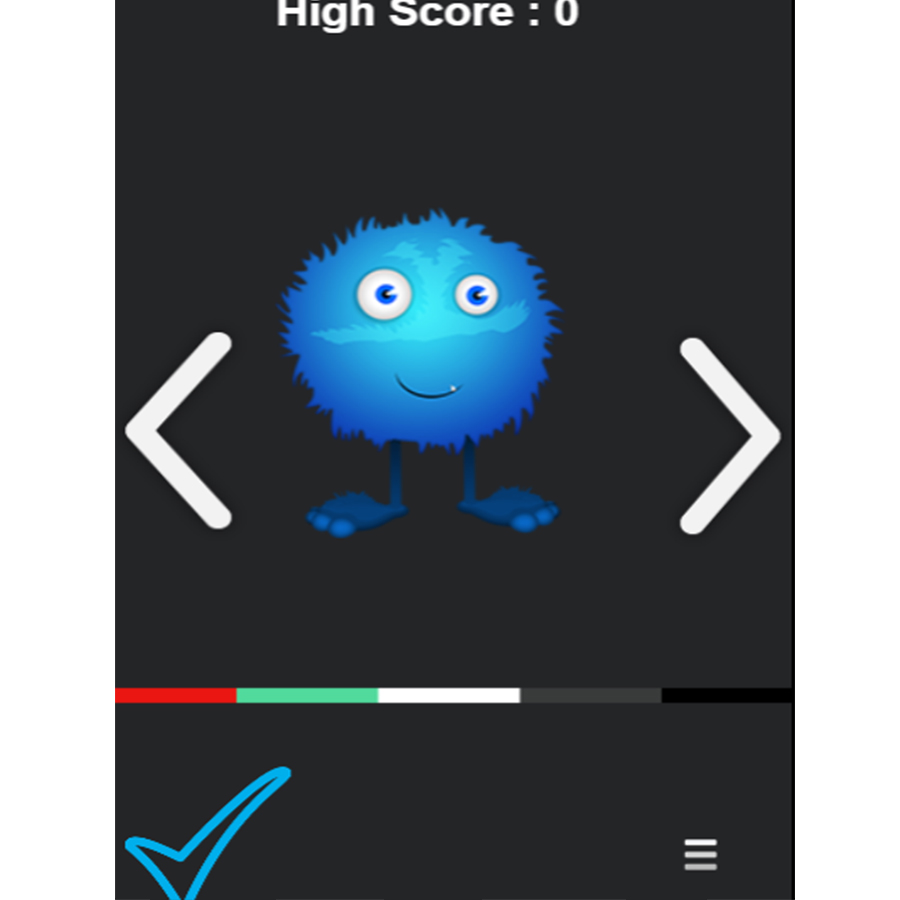Pick the dark gray color swatch
900x900 pixels.
click(591, 695)
